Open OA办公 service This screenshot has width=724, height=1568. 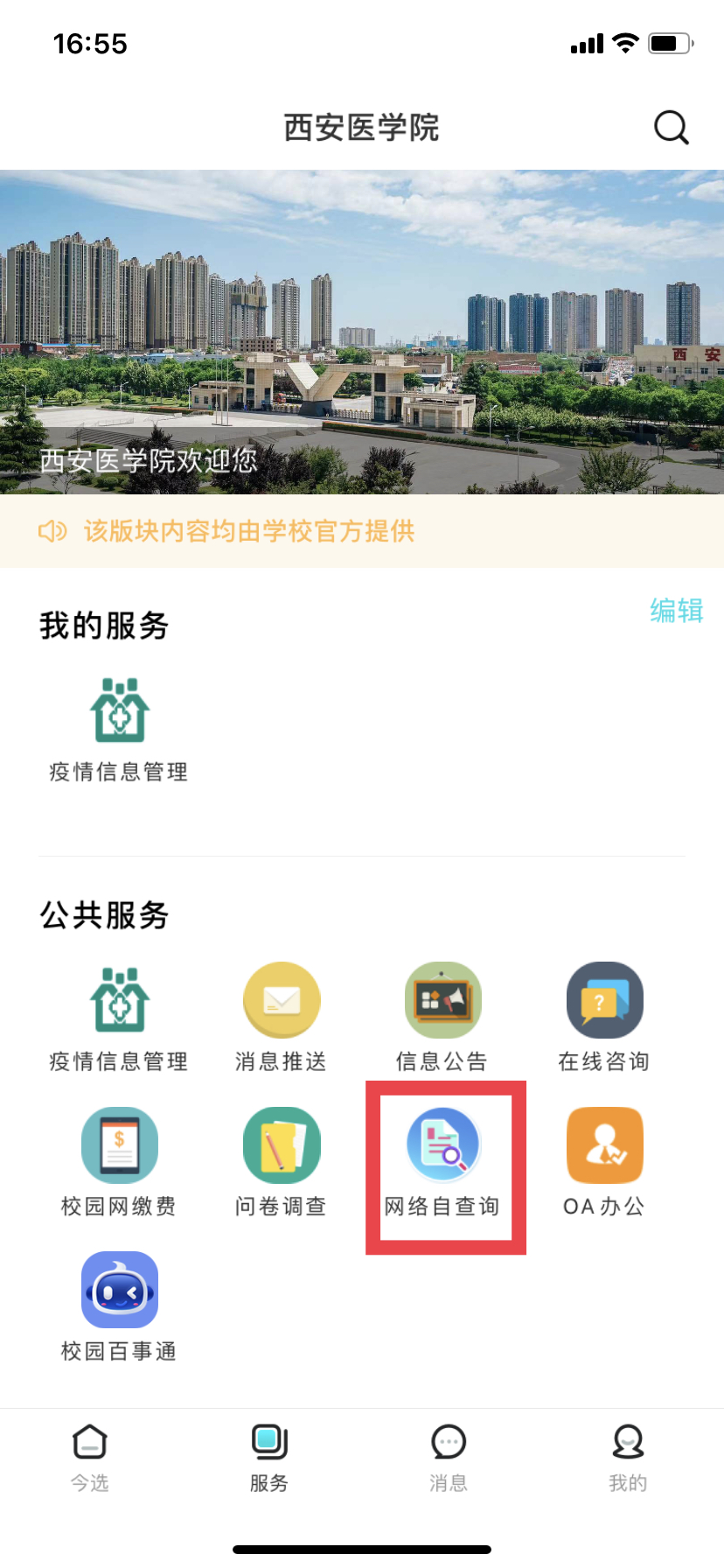(604, 1162)
